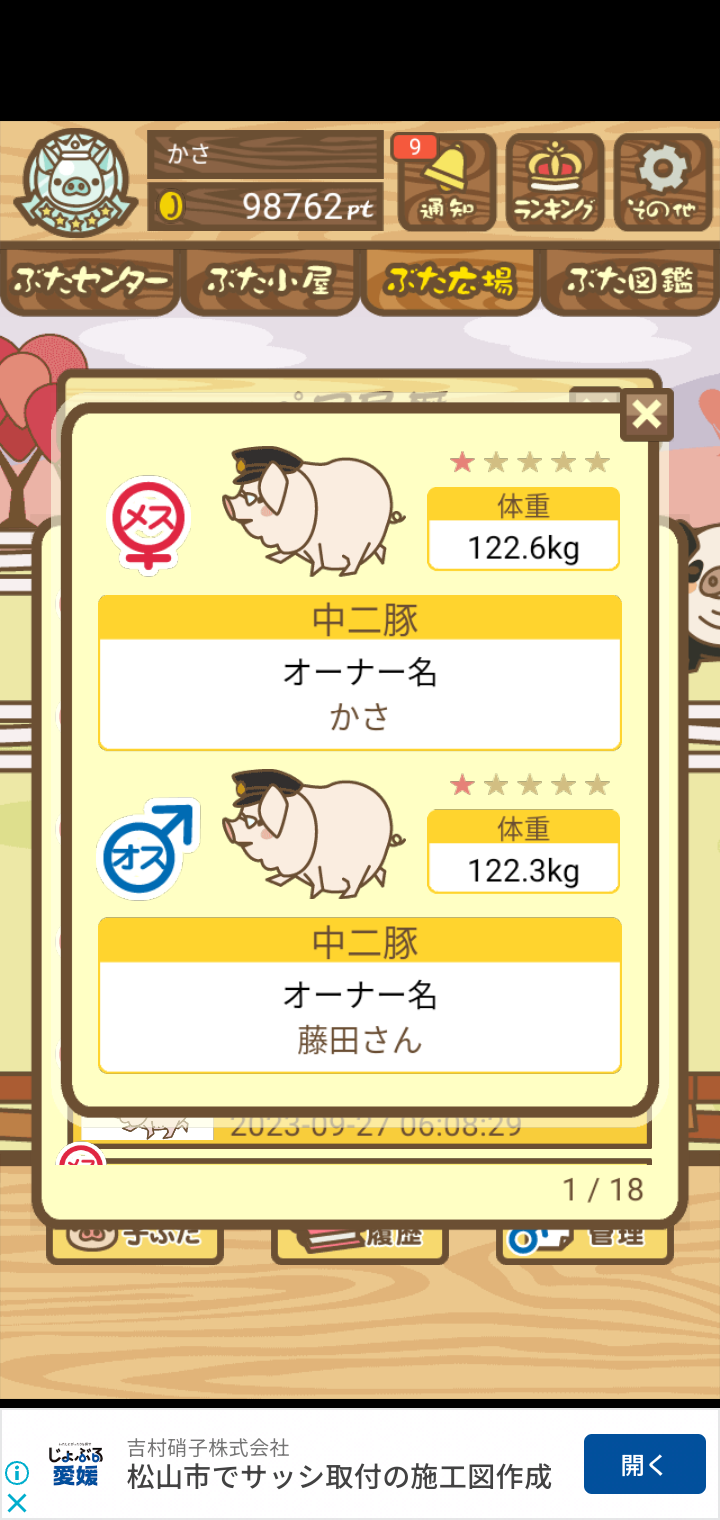
Task: Go to the ぶた図鑑 tab
Action: click(630, 281)
